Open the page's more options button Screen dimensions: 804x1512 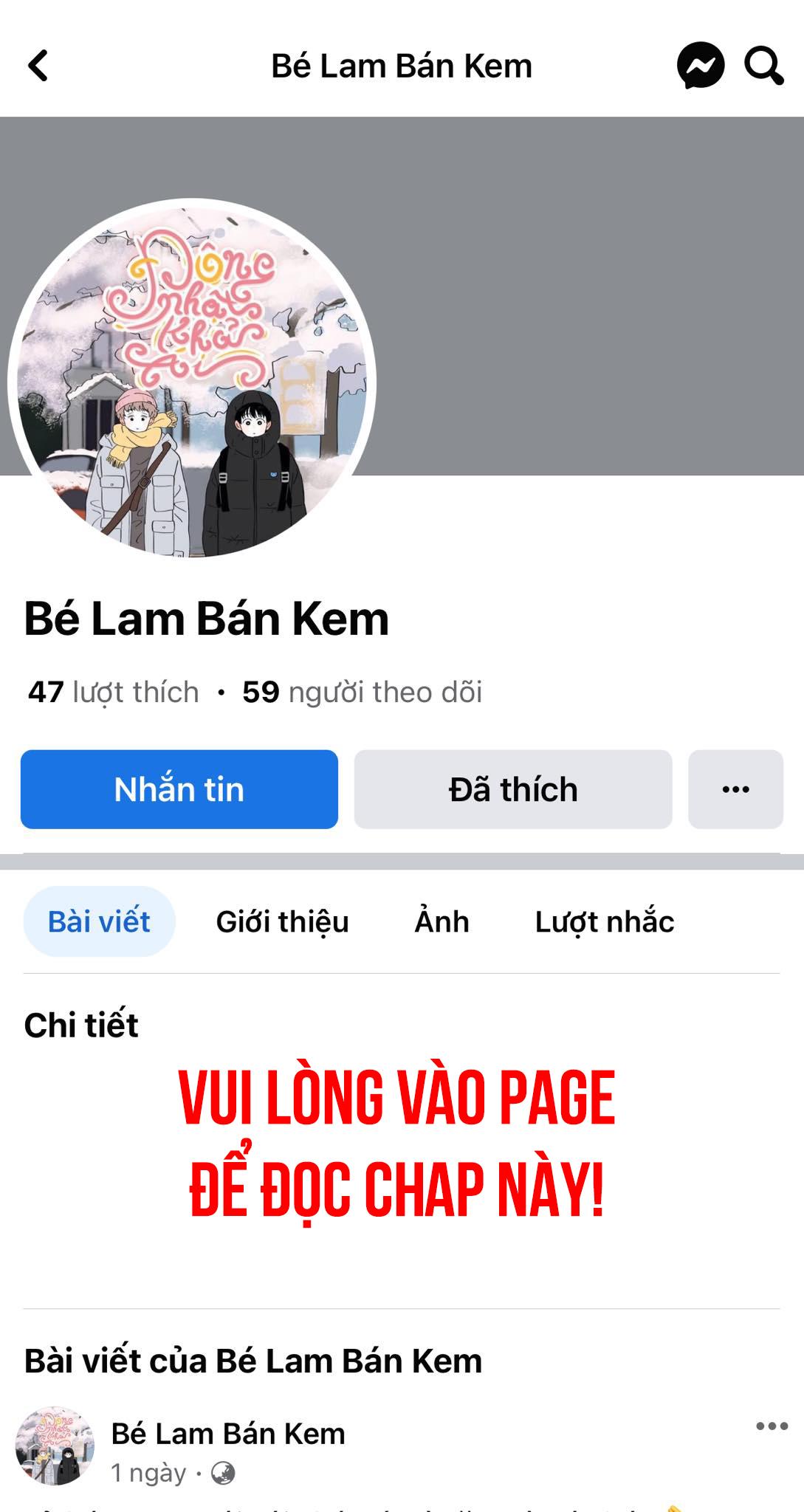(x=735, y=789)
